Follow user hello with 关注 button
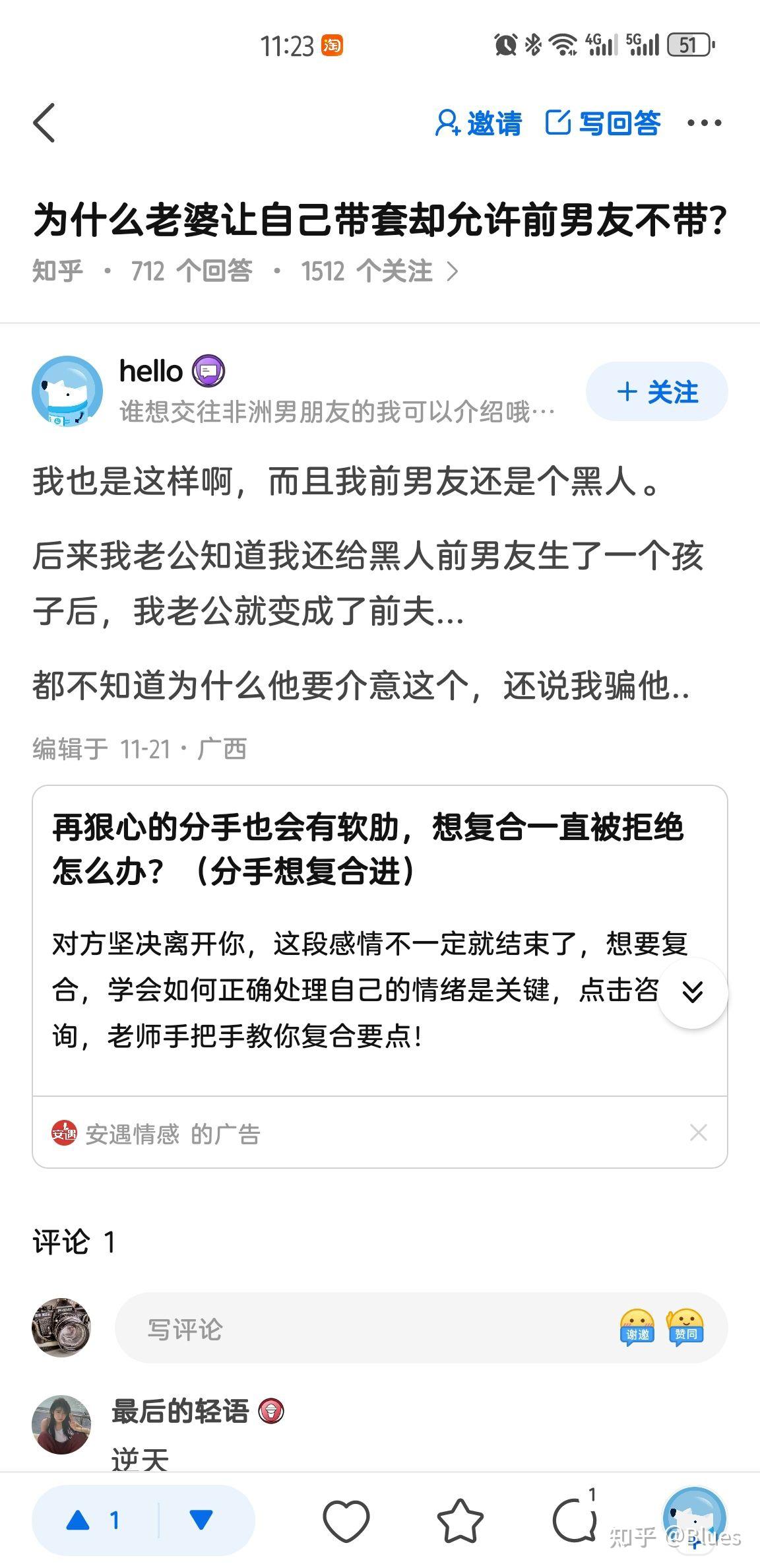The height and width of the screenshot is (1568, 760). pos(656,391)
